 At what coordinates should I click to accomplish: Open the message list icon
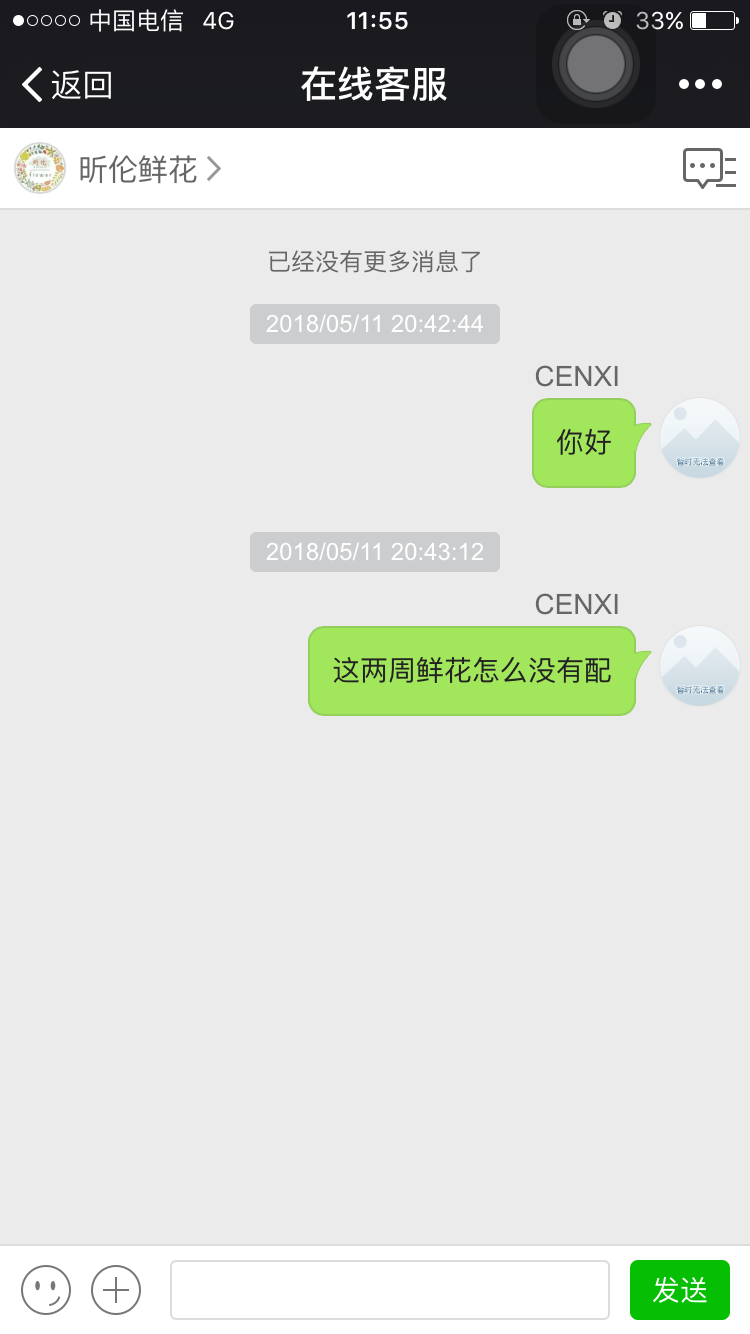(708, 168)
